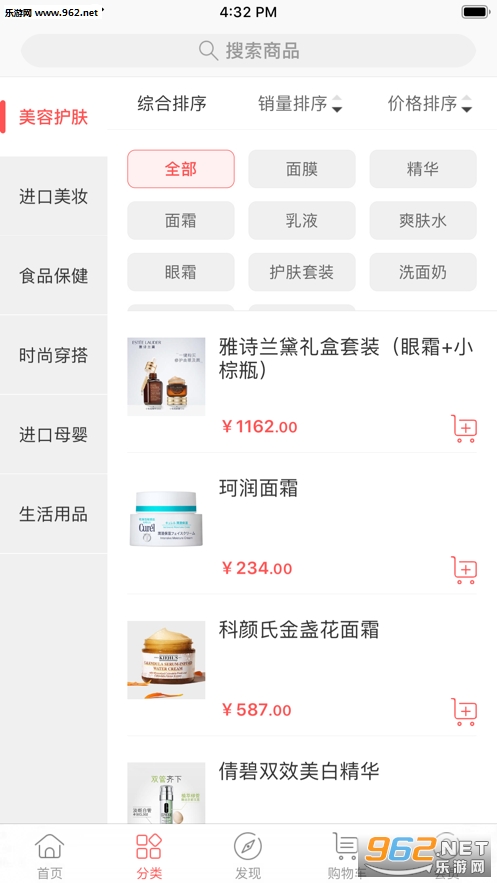497x883 pixels.
Task: Open the 时尚穿搭 category
Action: 53,355
